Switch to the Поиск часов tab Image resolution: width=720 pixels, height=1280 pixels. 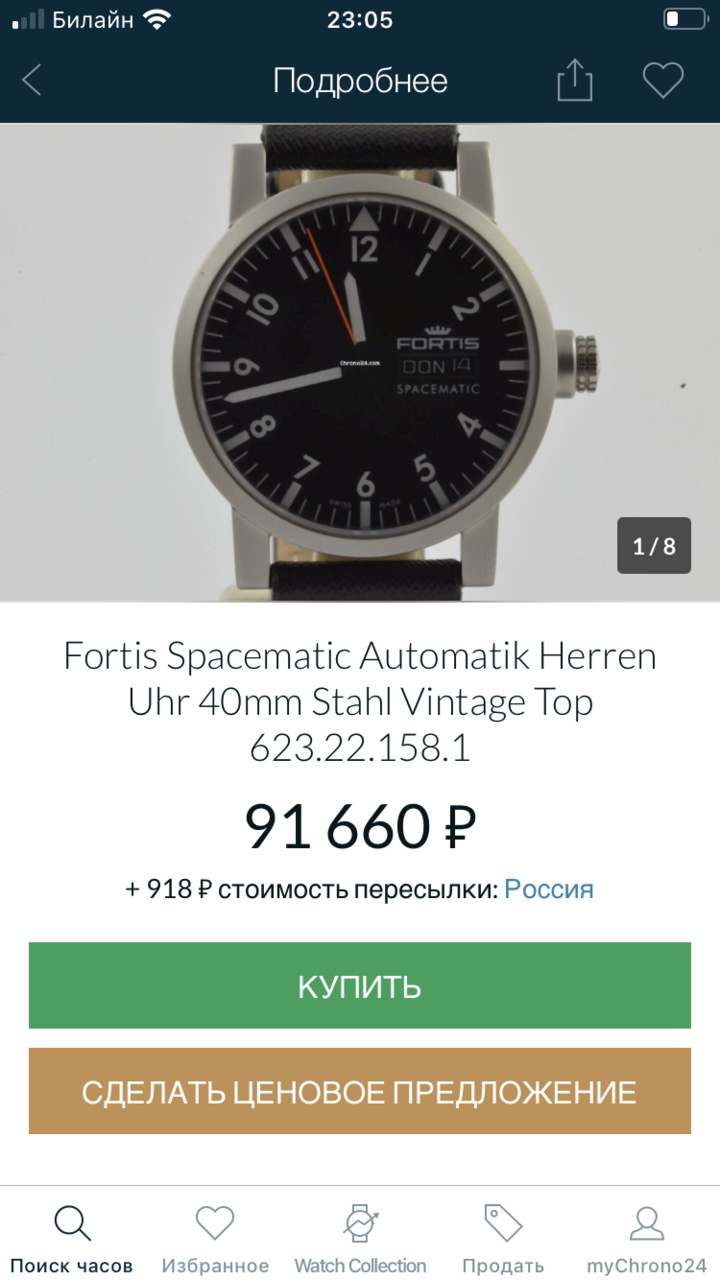point(72,1238)
